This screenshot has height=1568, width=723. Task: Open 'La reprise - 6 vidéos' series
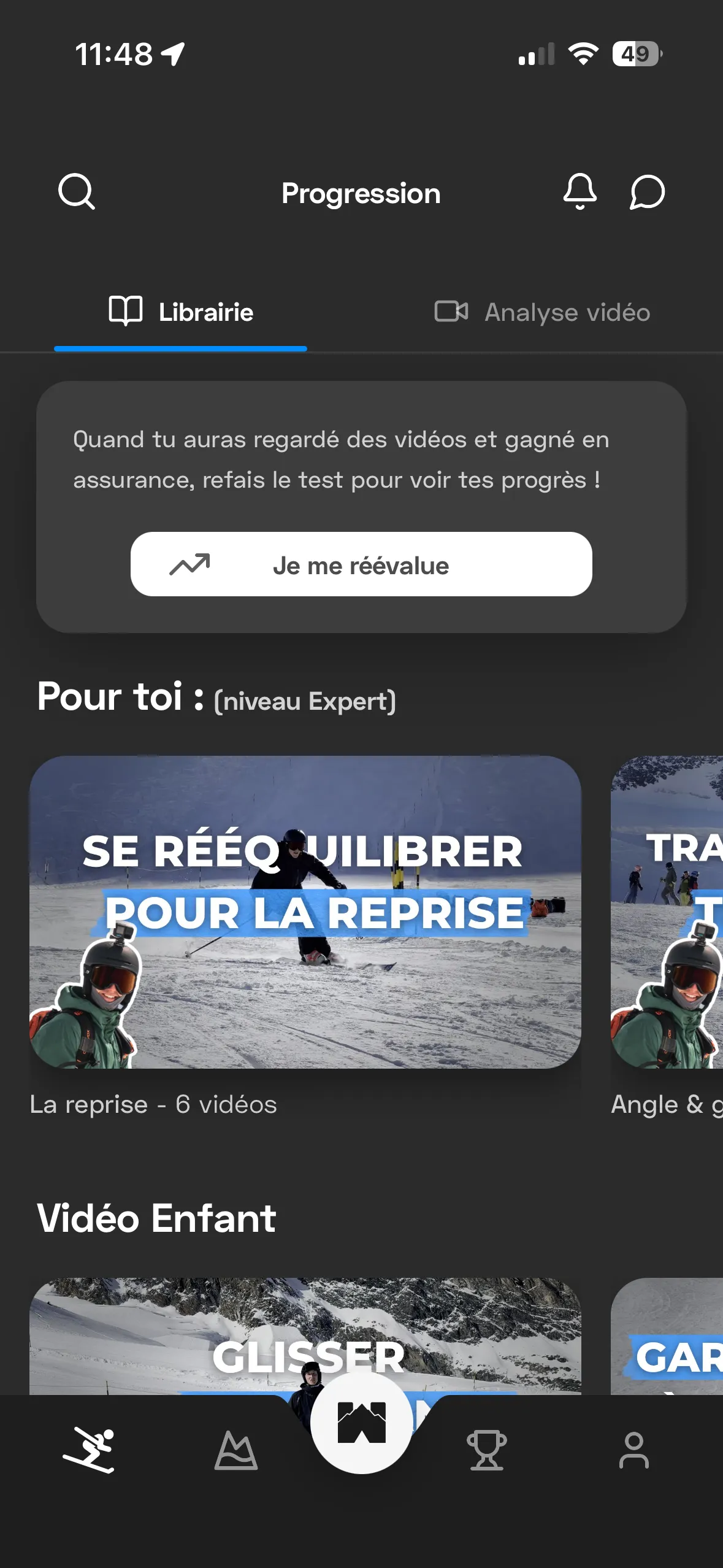click(154, 1104)
